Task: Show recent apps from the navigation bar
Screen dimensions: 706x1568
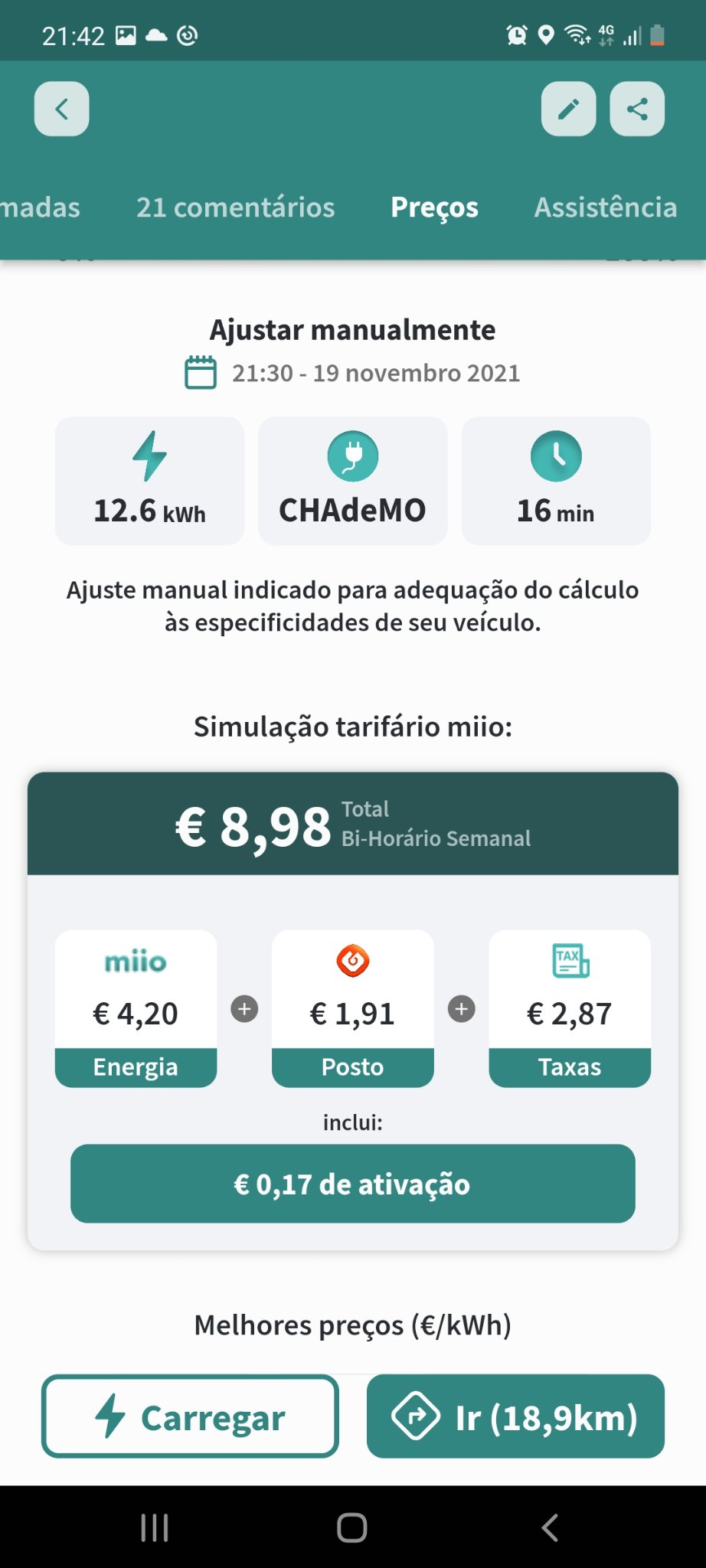Action: point(155,1527)
